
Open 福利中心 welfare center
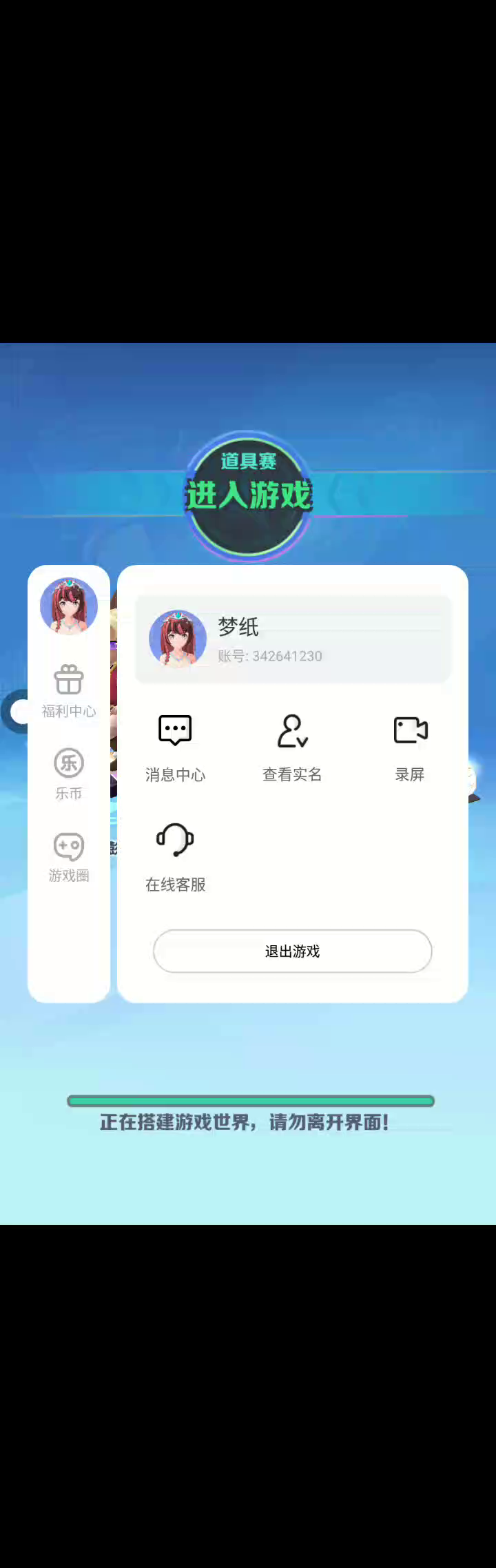pyautogui.click(x=69, y=690)
